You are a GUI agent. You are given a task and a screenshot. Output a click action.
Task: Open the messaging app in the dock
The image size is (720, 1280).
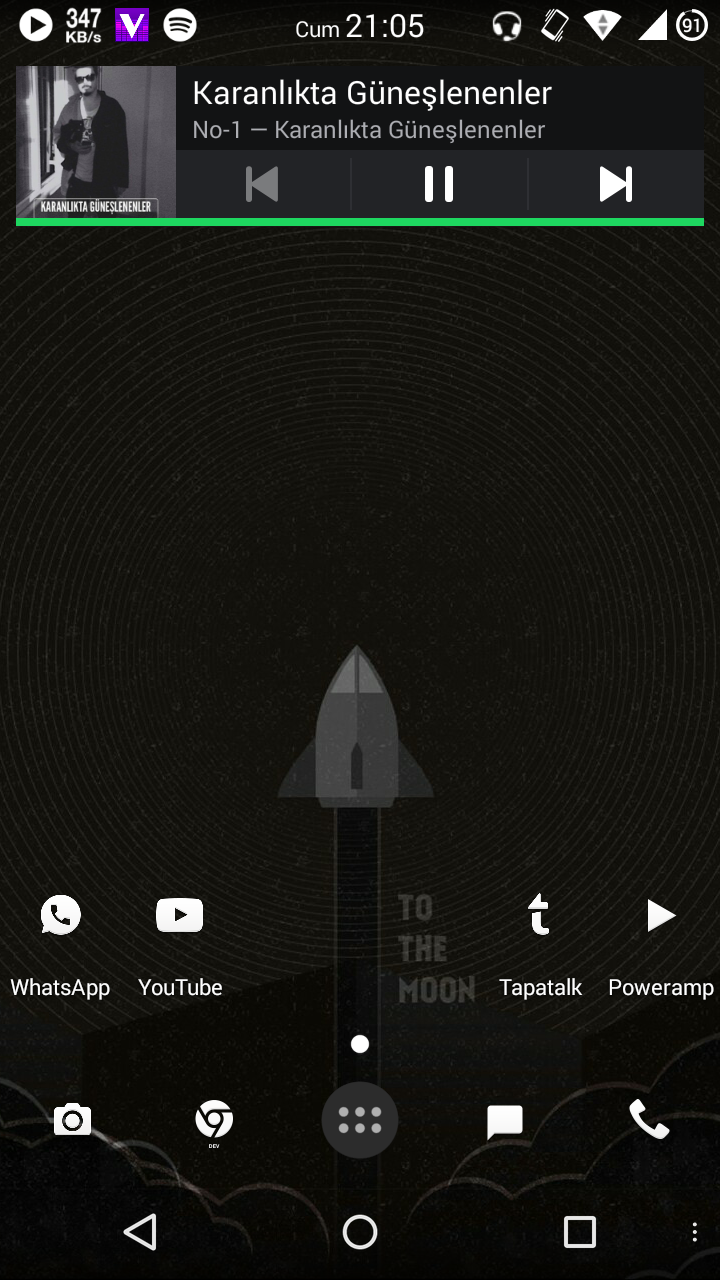click(x=505, y=1122)
